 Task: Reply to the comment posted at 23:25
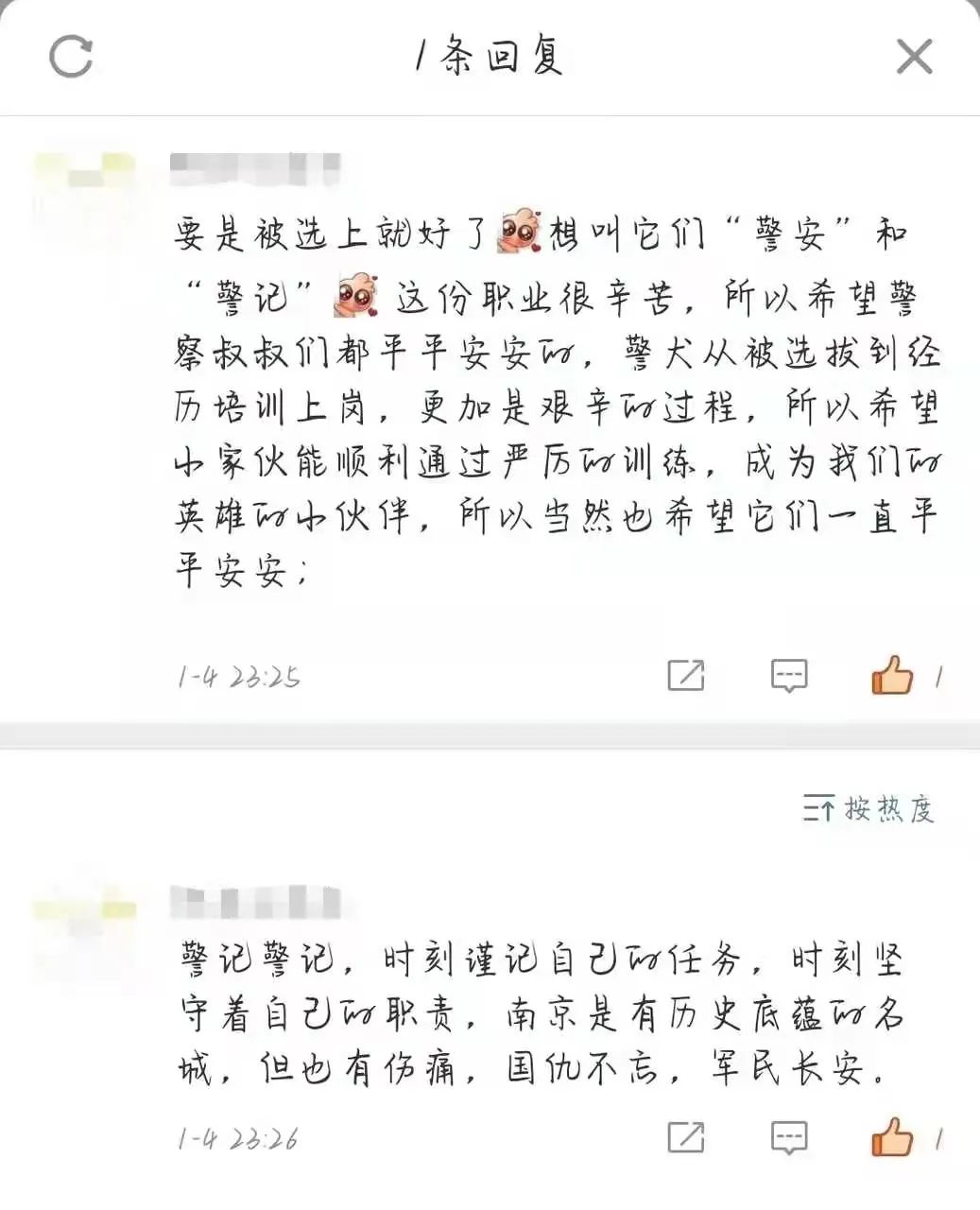coord(789,675)
